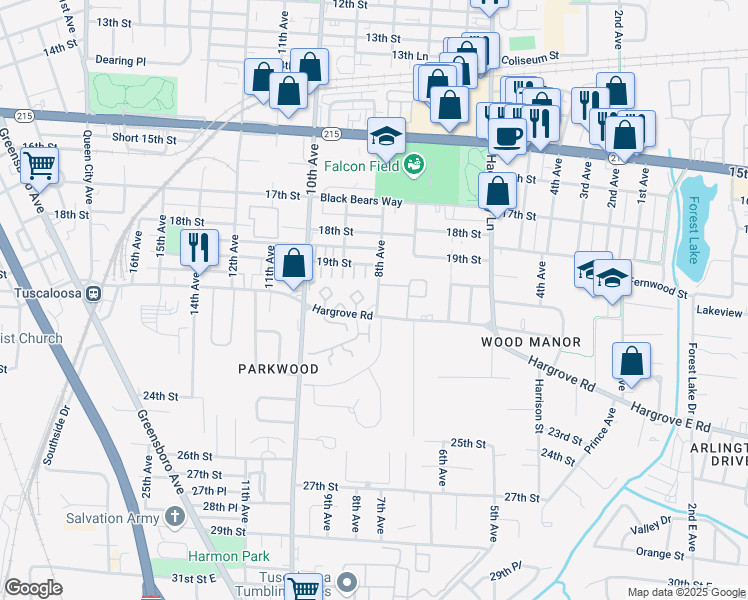This screenshot has height=600, width=748.
Task: Open the restaurant marker by 14th Ave
Action: click(199, 246)
